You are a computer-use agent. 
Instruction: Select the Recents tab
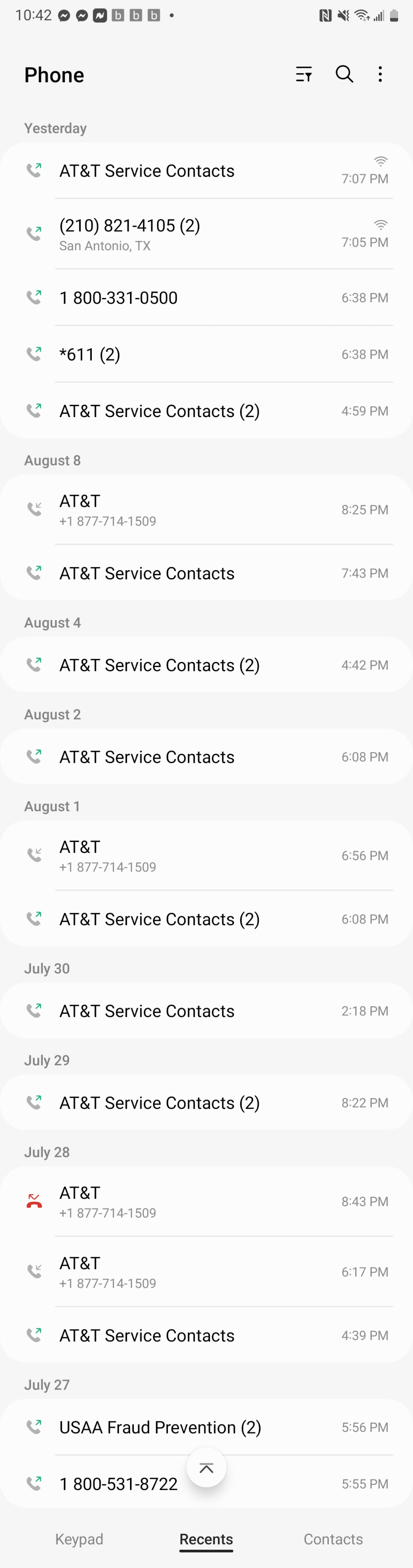tap(206, 1539)
